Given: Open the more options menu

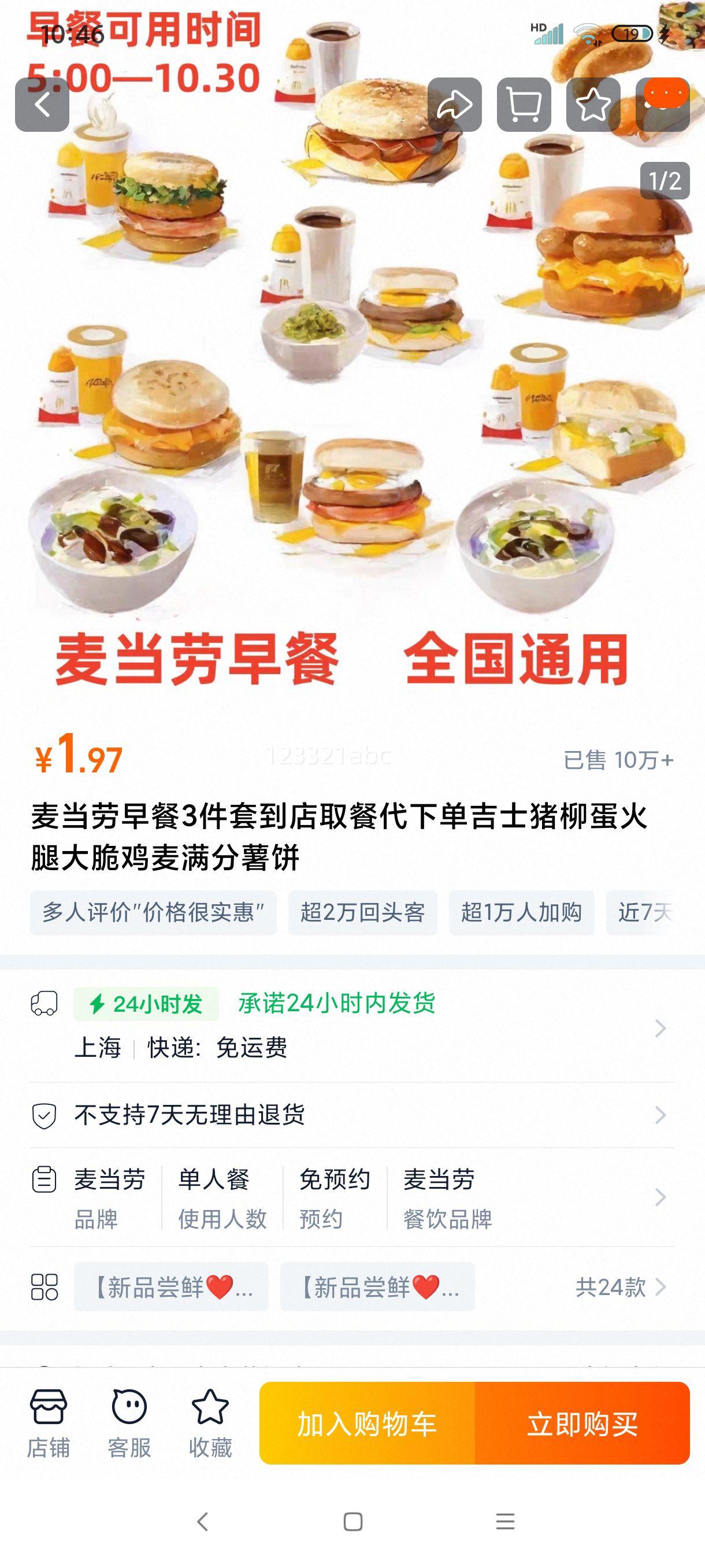Looking at the screenshot, I should coord(663,103).
